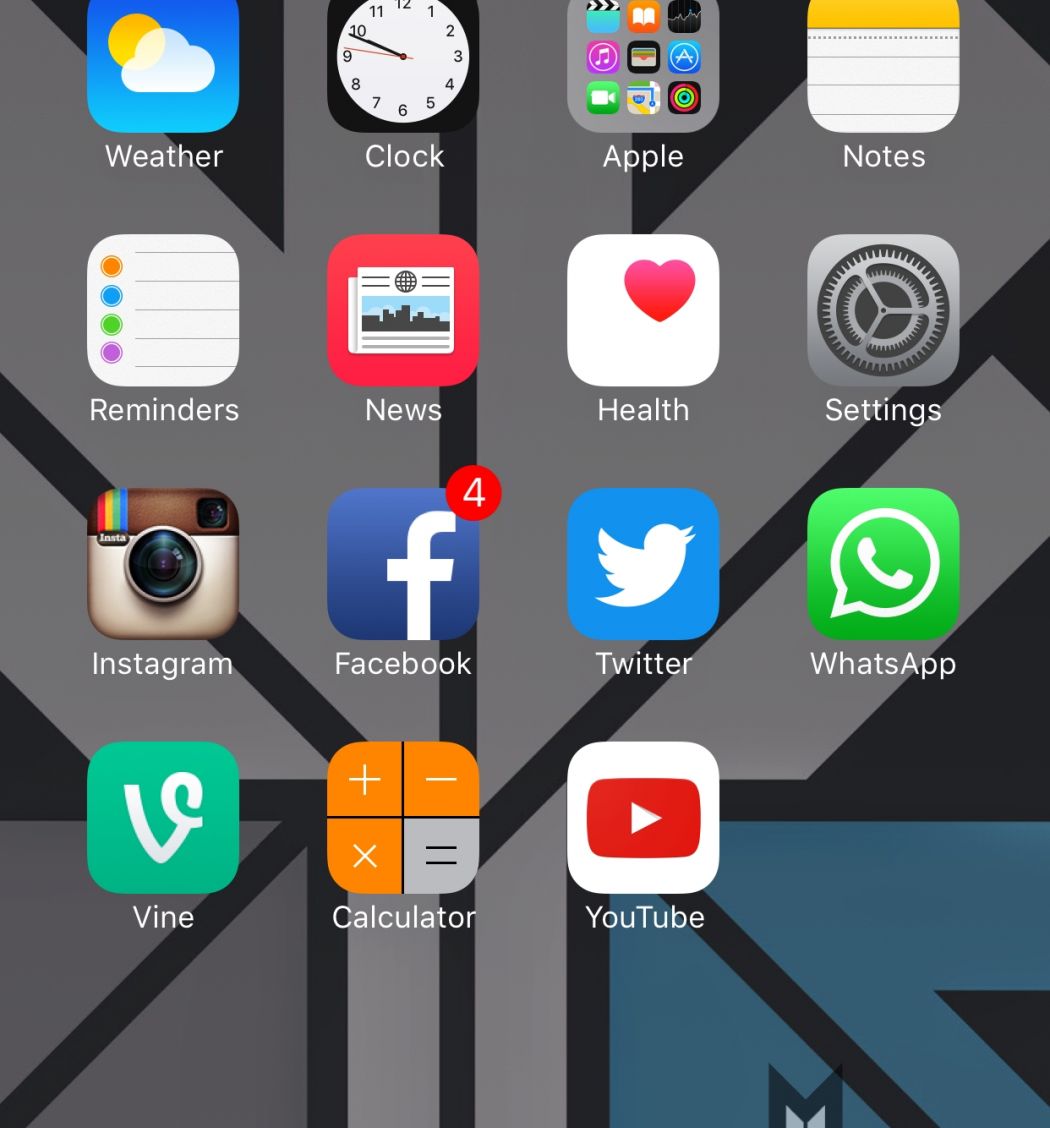This screenshot has height=1128, width=1050.
Task: Launch the Twitter app
Action: click(643, 564)
